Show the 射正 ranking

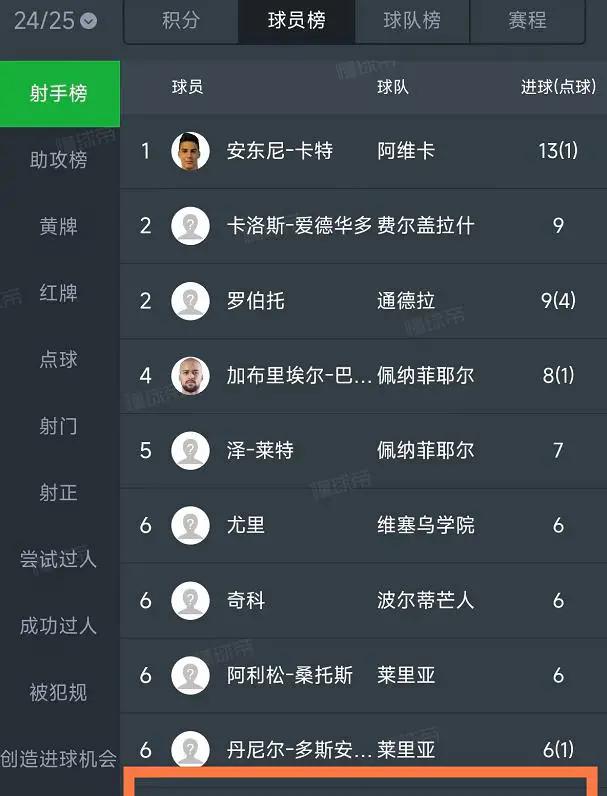pos(59,493)
